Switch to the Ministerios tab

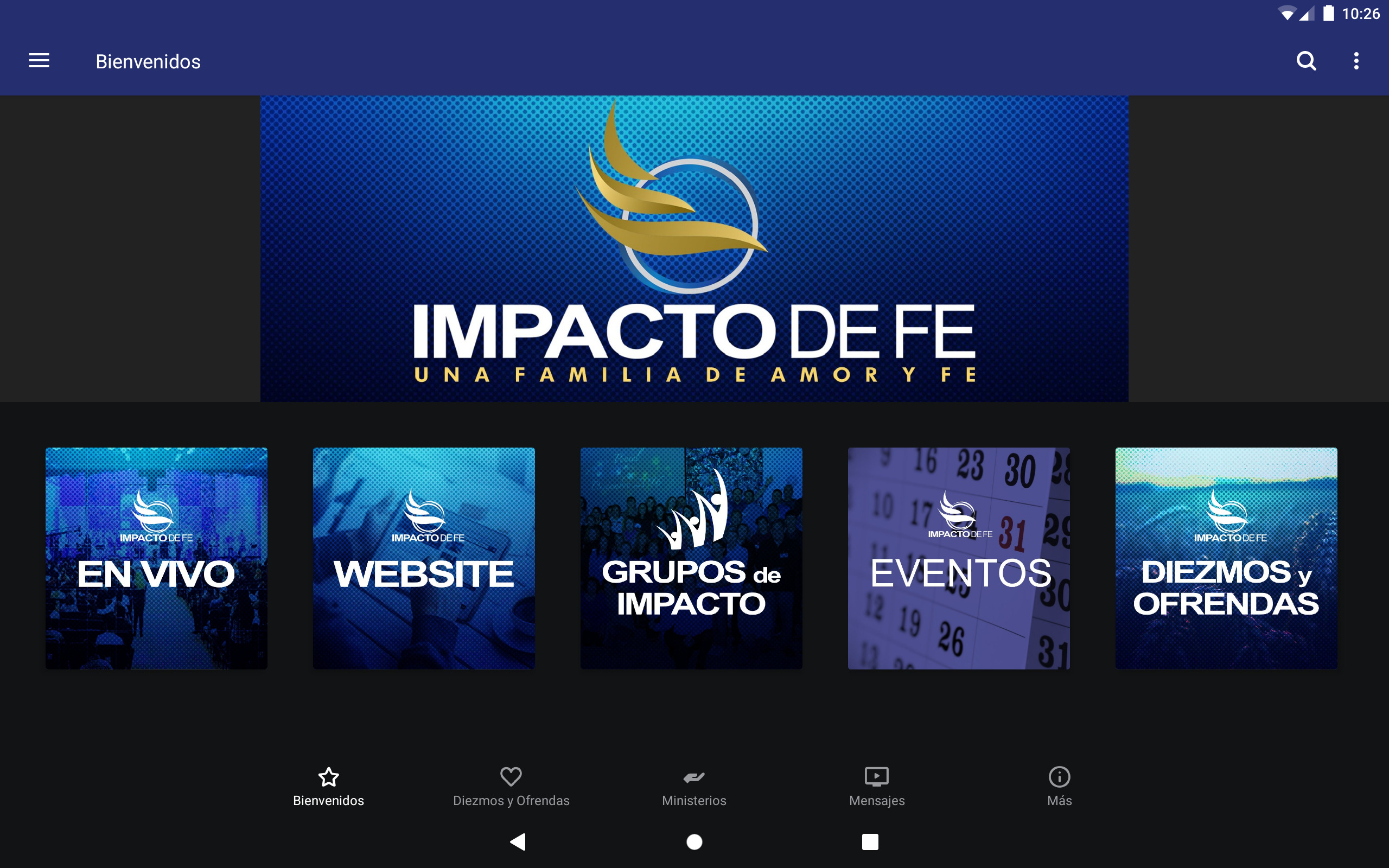[694, 787]
